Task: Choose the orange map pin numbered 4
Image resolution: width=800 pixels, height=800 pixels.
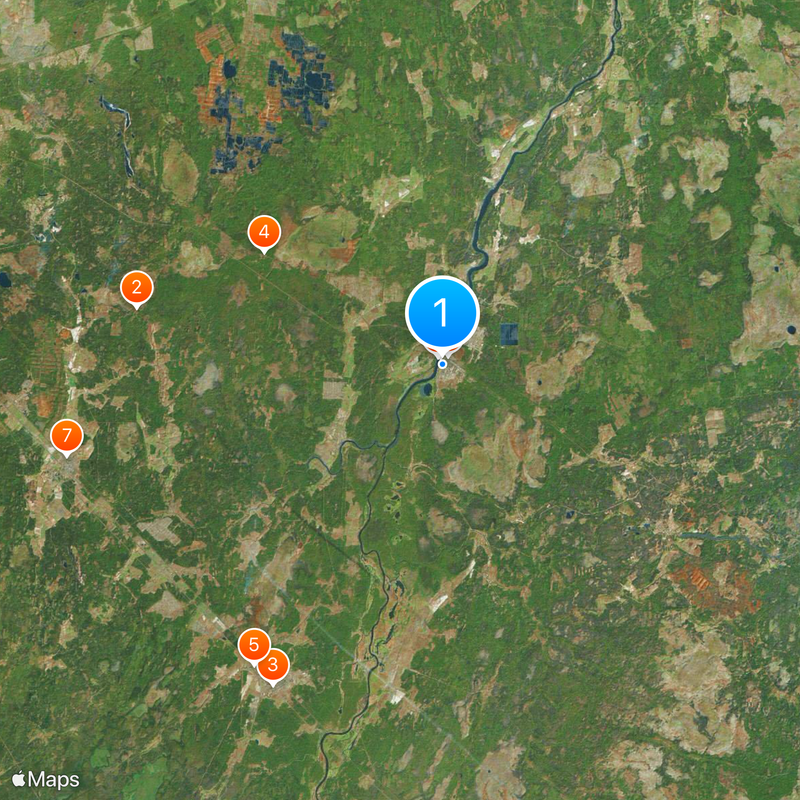Action: click(263, 233)
